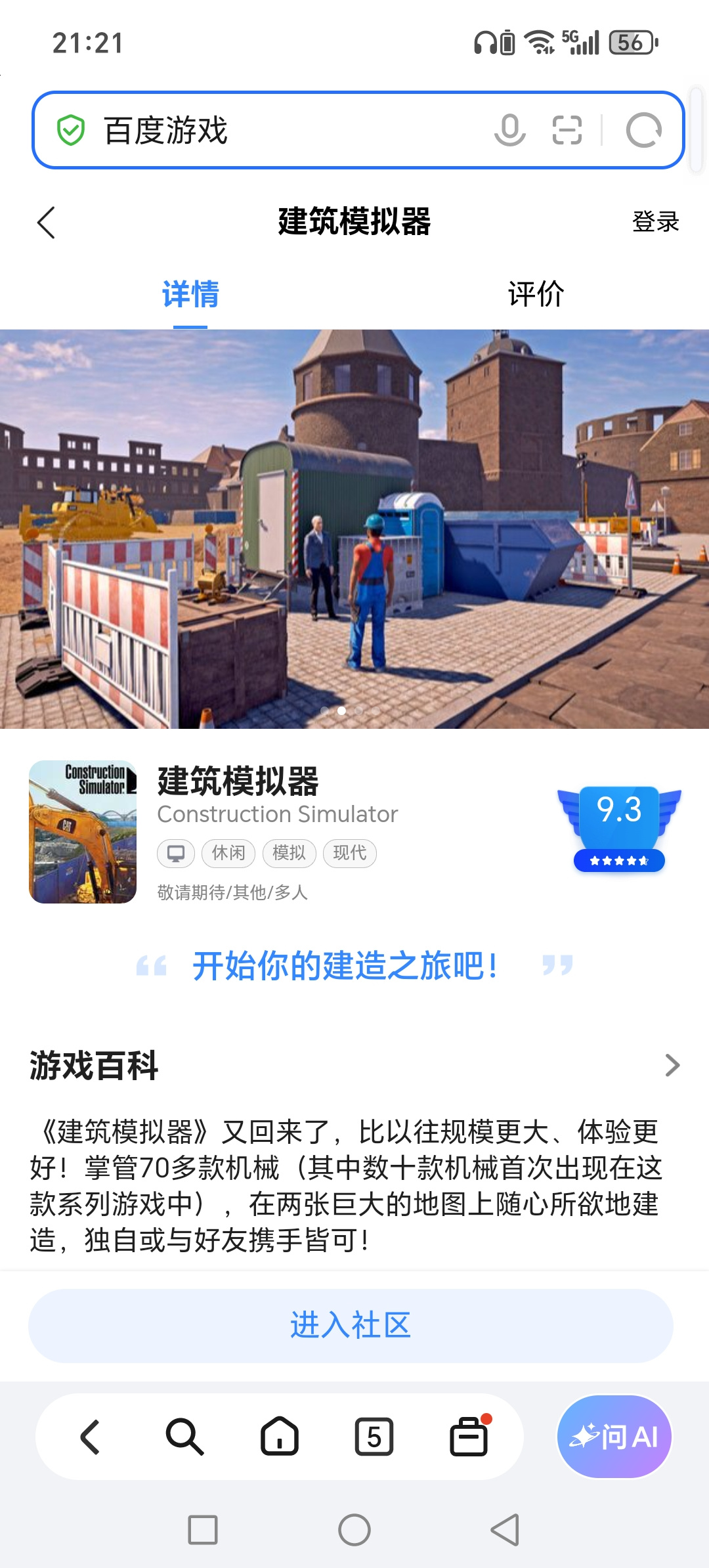
Task: Tap the 进入社区 button
Action: (351, 1326)
